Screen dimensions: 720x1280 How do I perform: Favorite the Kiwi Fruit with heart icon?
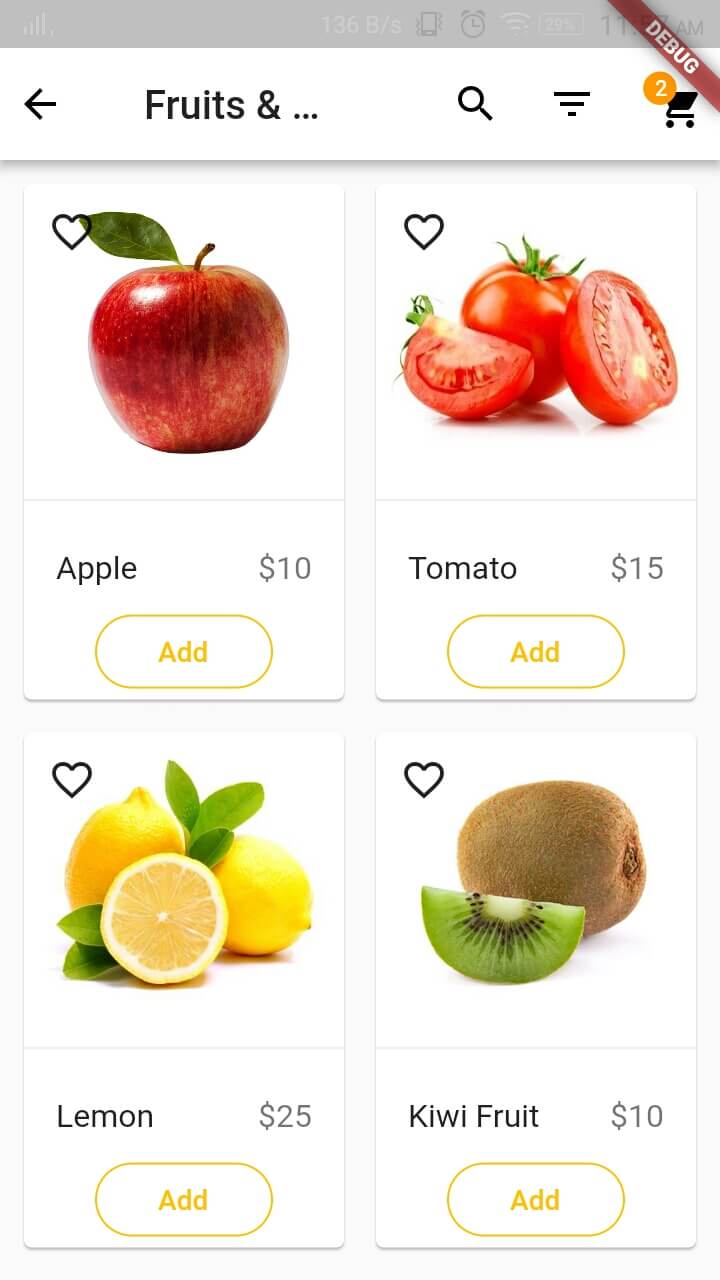click(424, 780)
